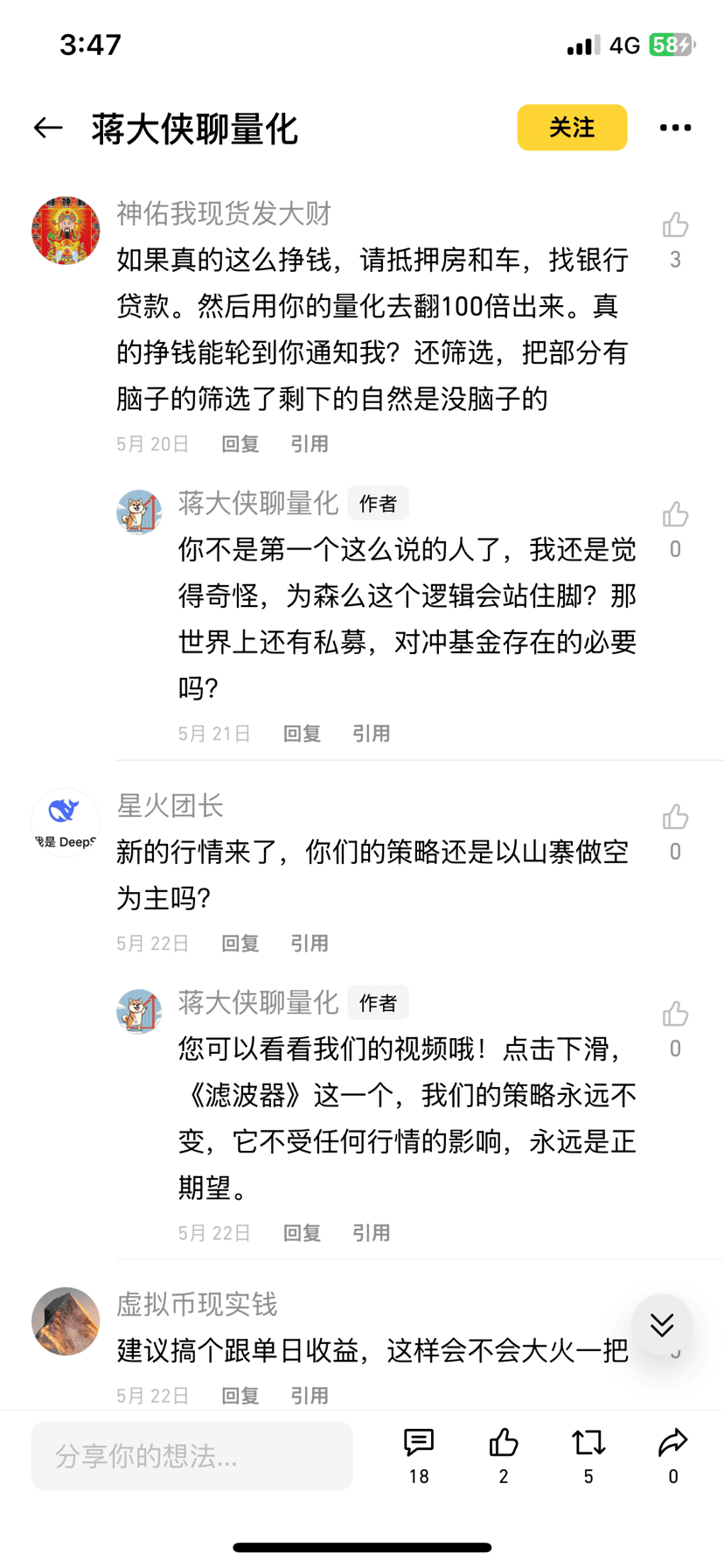Viewport: 724px width, 1568px height.
Task: Open 神佑我现货发大财's profile avatar
Action: (x=66, y=231)
